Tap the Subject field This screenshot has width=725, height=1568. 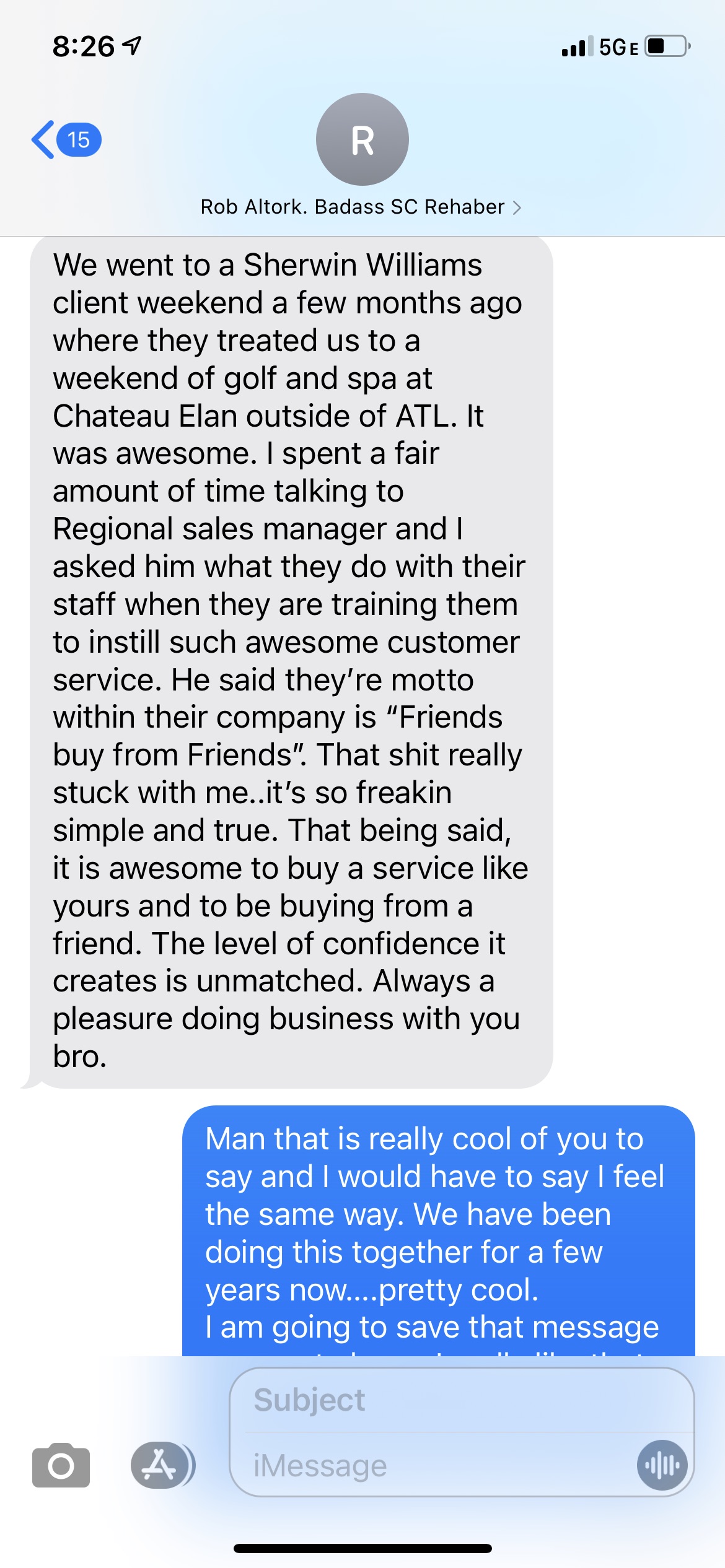point(461,1401)
